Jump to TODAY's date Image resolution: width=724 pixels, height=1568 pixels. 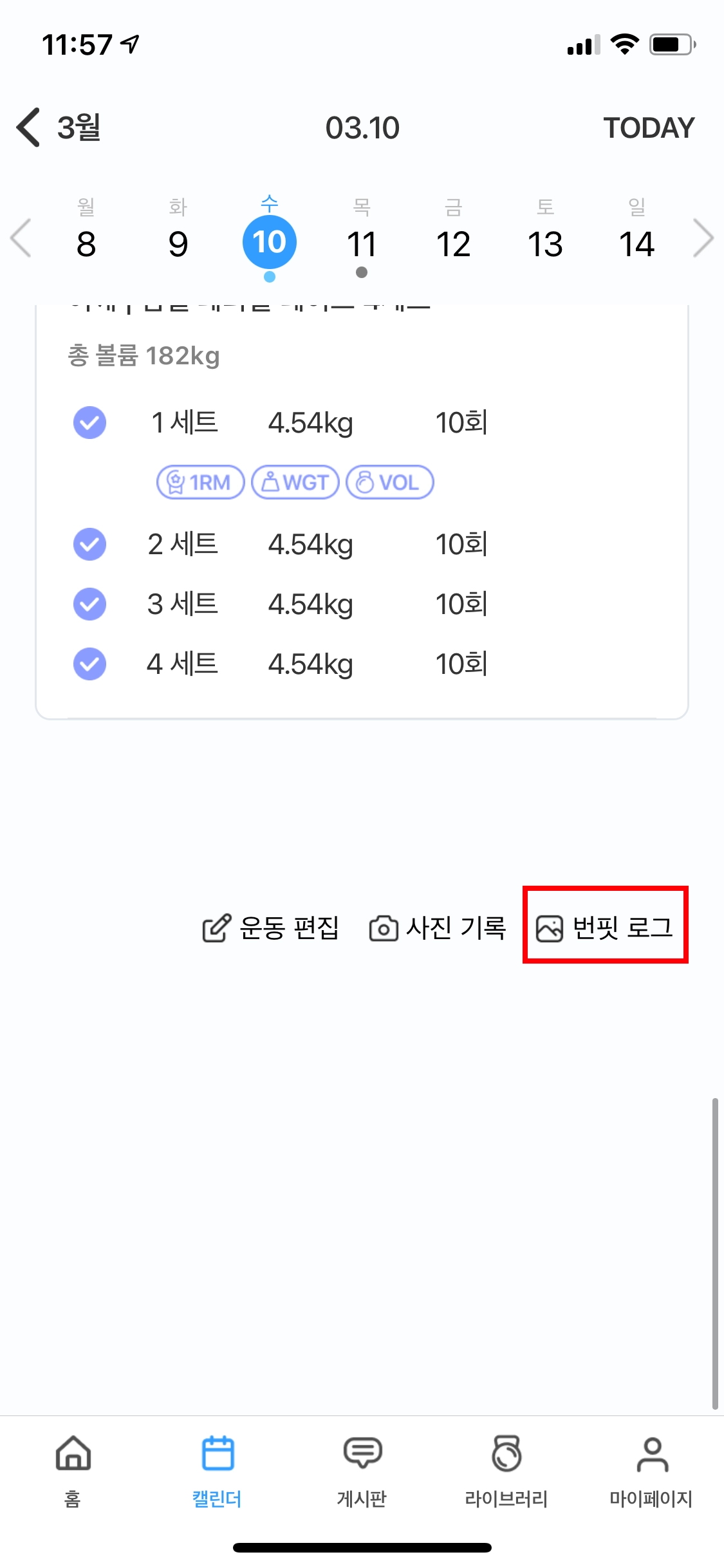click(x=648, y=127)
